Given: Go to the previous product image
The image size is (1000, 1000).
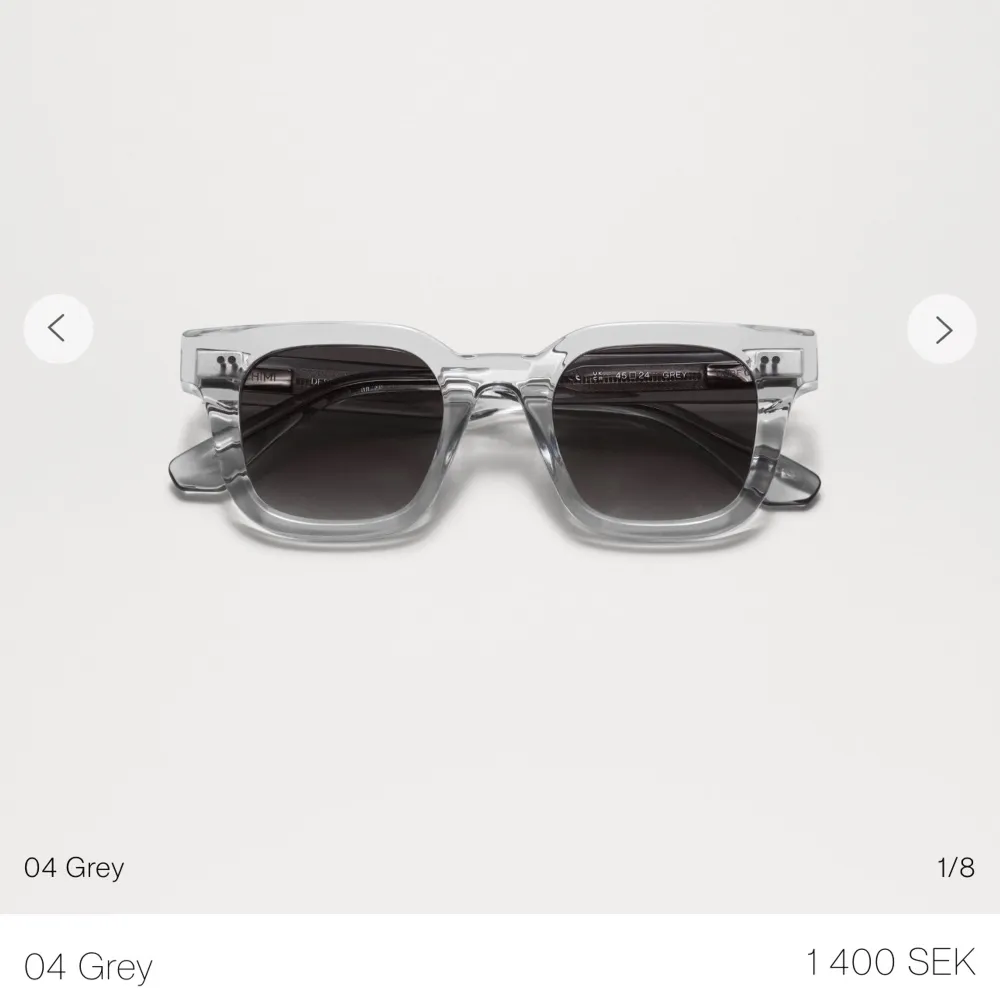Looking at the screenshot, I should tap(58, 329).
